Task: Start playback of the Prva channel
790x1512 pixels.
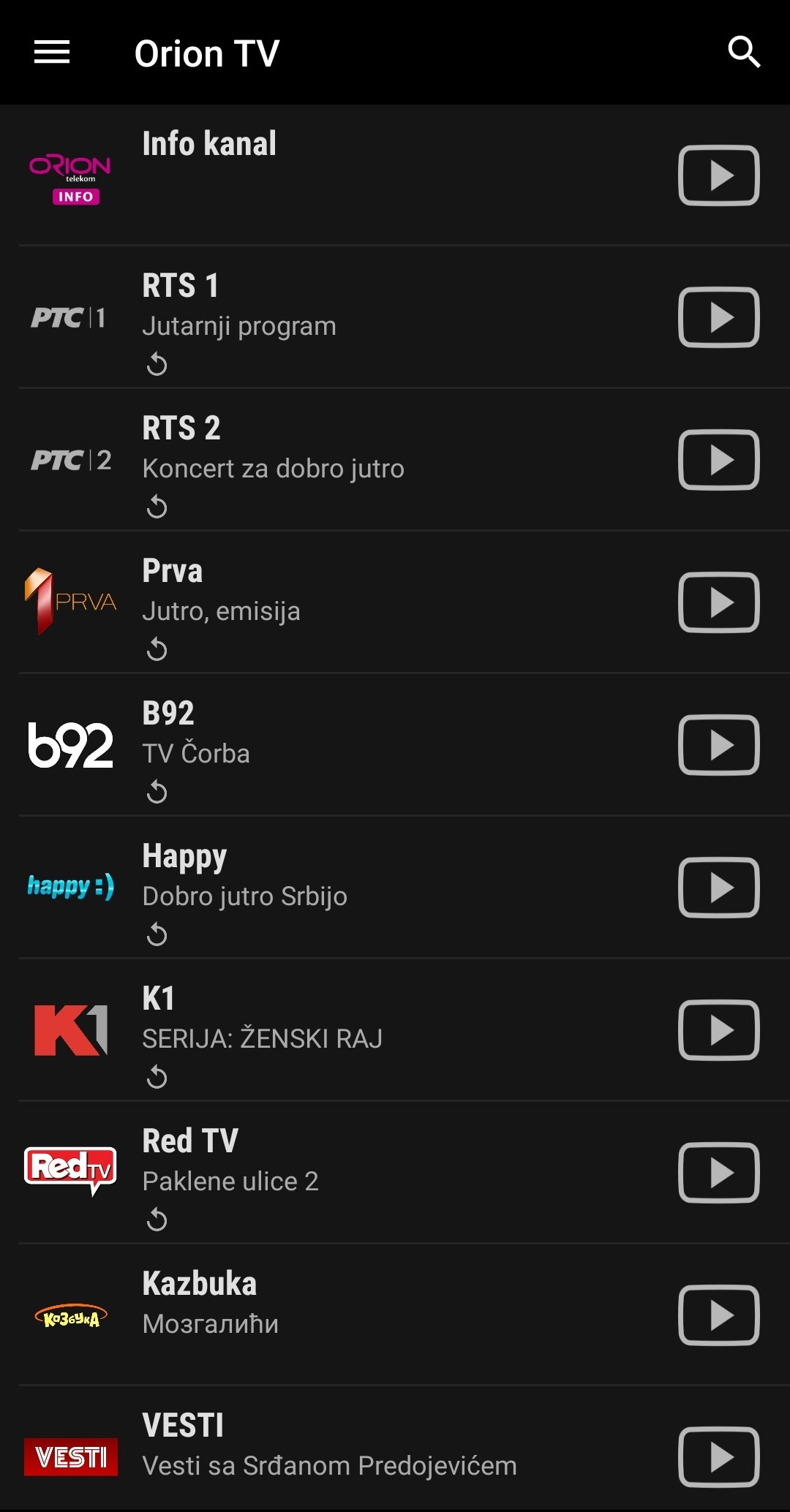Action: [719, 602]
